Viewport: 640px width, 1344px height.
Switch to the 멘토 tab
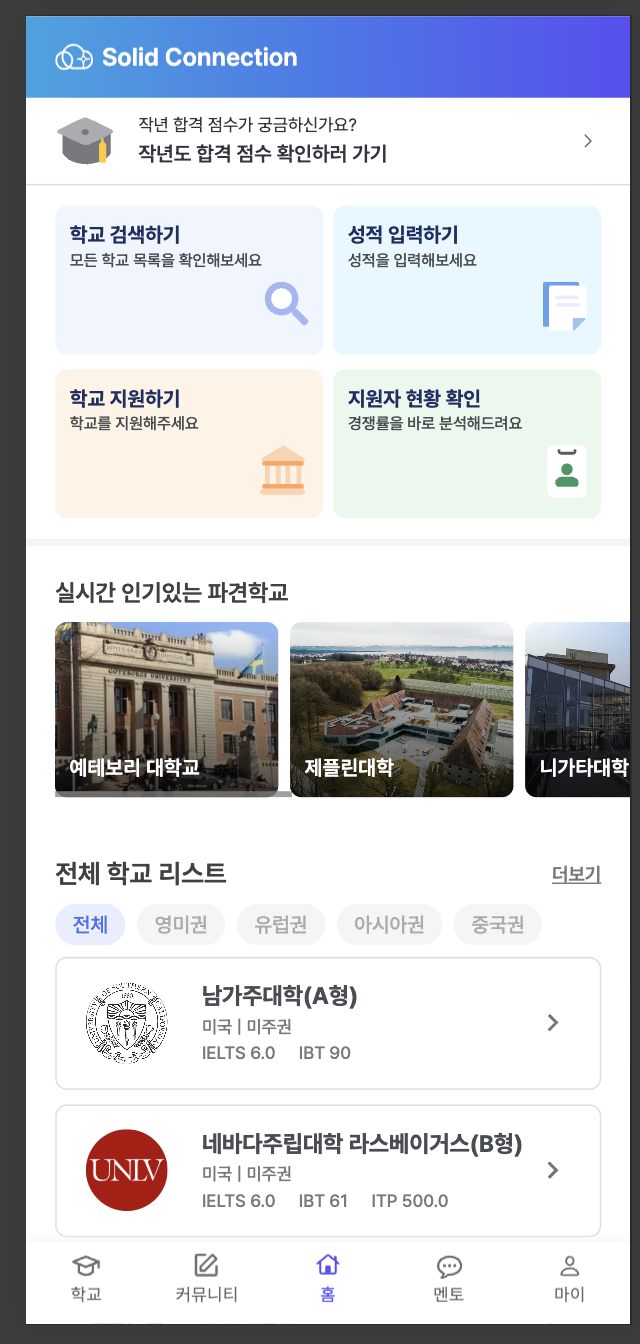coord(449,1278)
